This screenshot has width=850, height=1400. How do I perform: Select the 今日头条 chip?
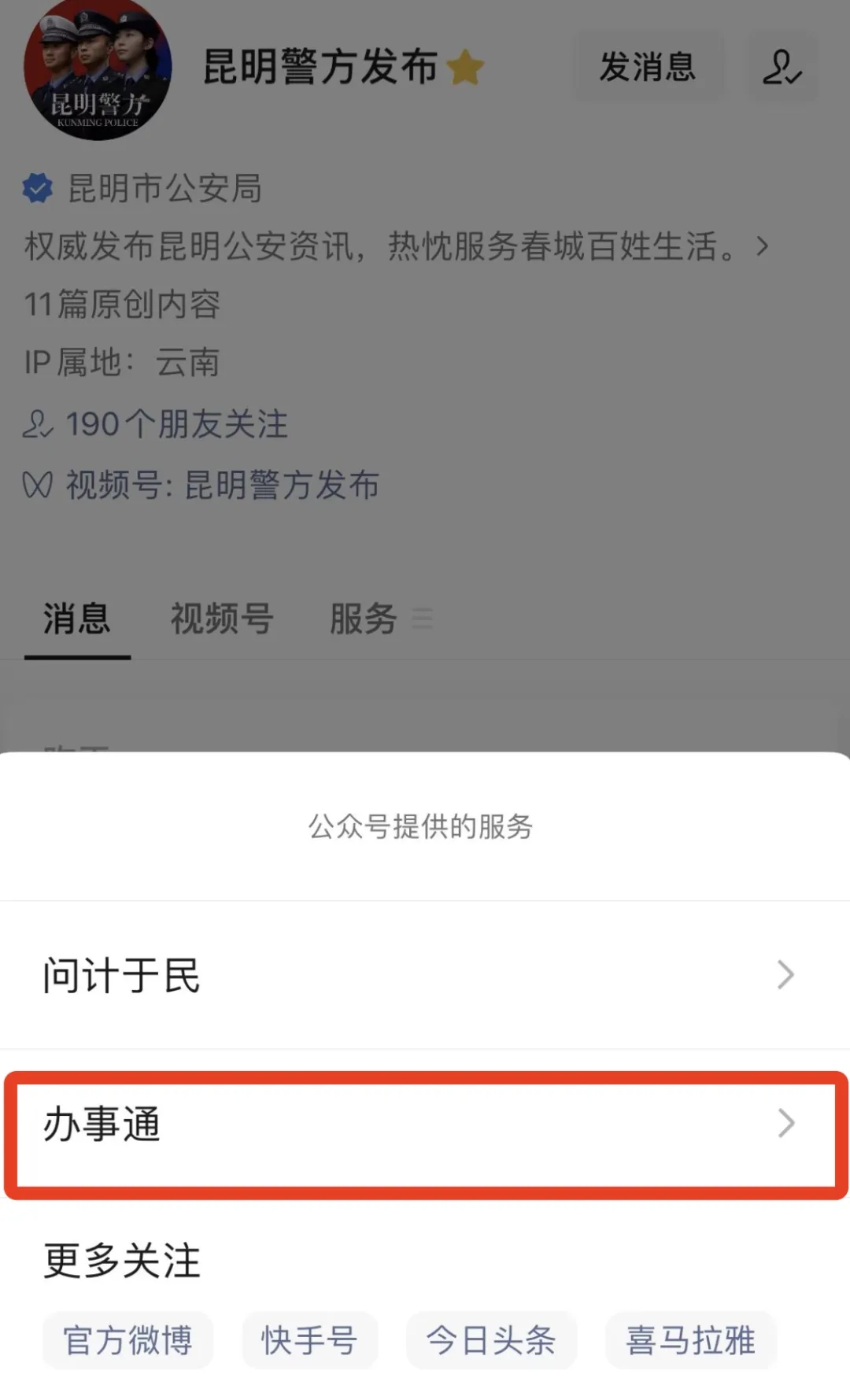click(491, 1339)
